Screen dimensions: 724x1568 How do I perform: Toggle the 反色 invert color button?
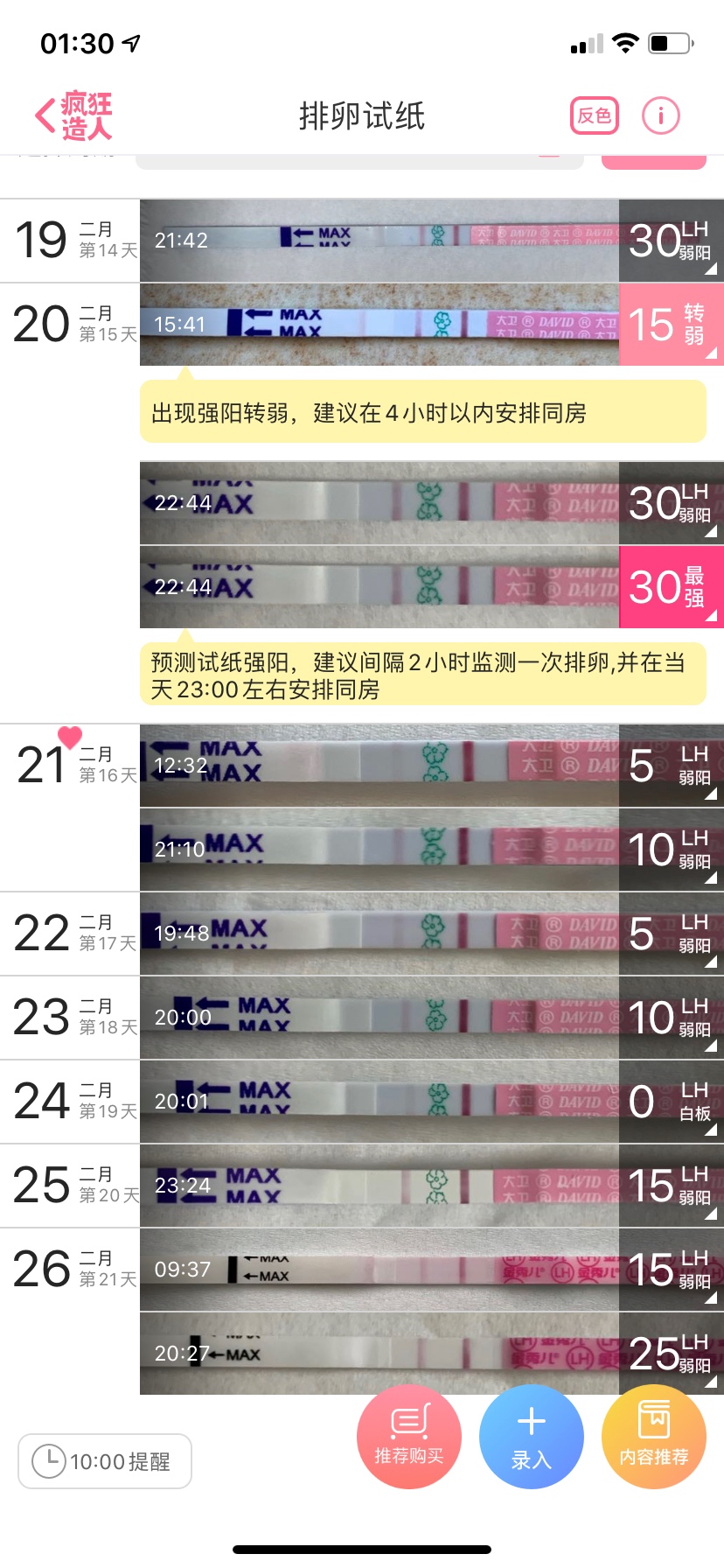594,115
